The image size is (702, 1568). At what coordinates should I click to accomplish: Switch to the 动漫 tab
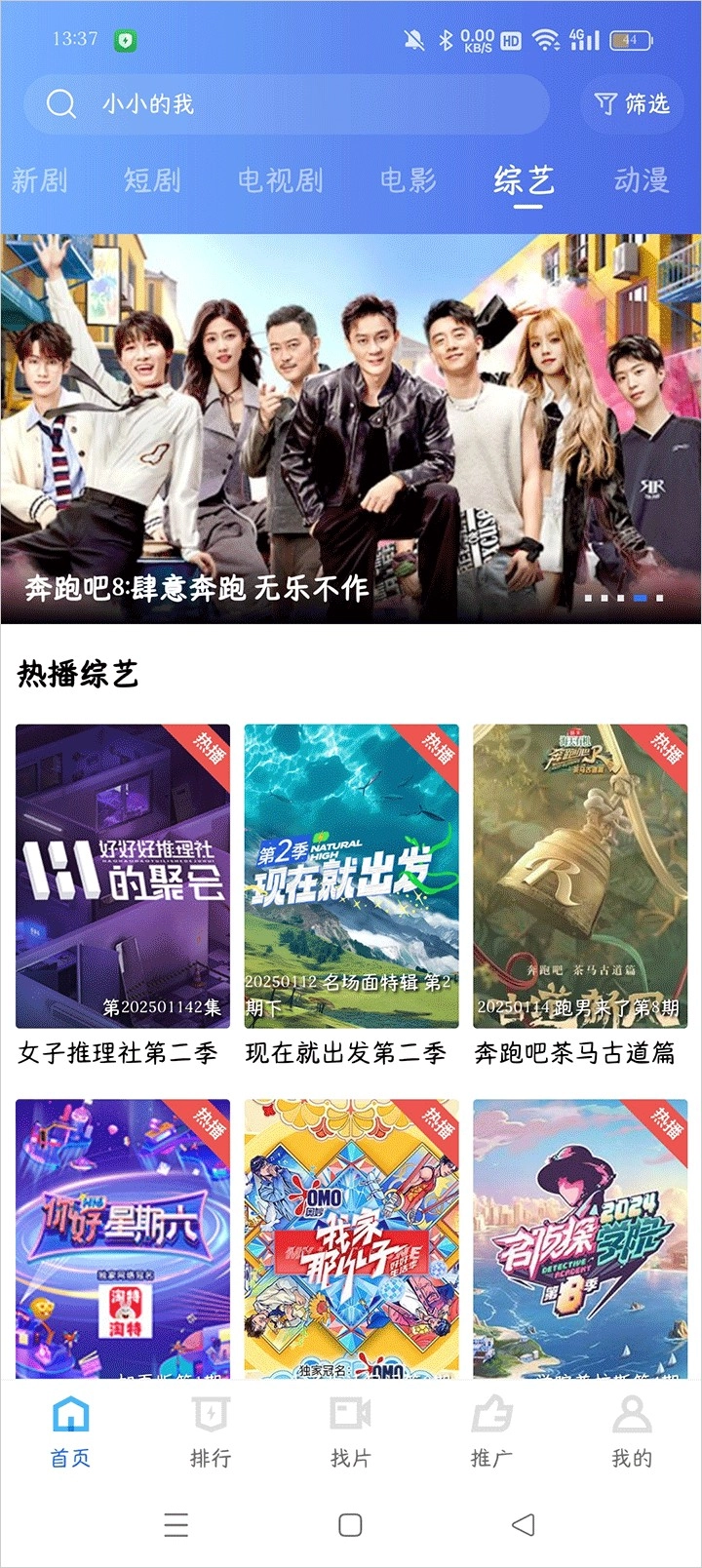coord(641,180)
